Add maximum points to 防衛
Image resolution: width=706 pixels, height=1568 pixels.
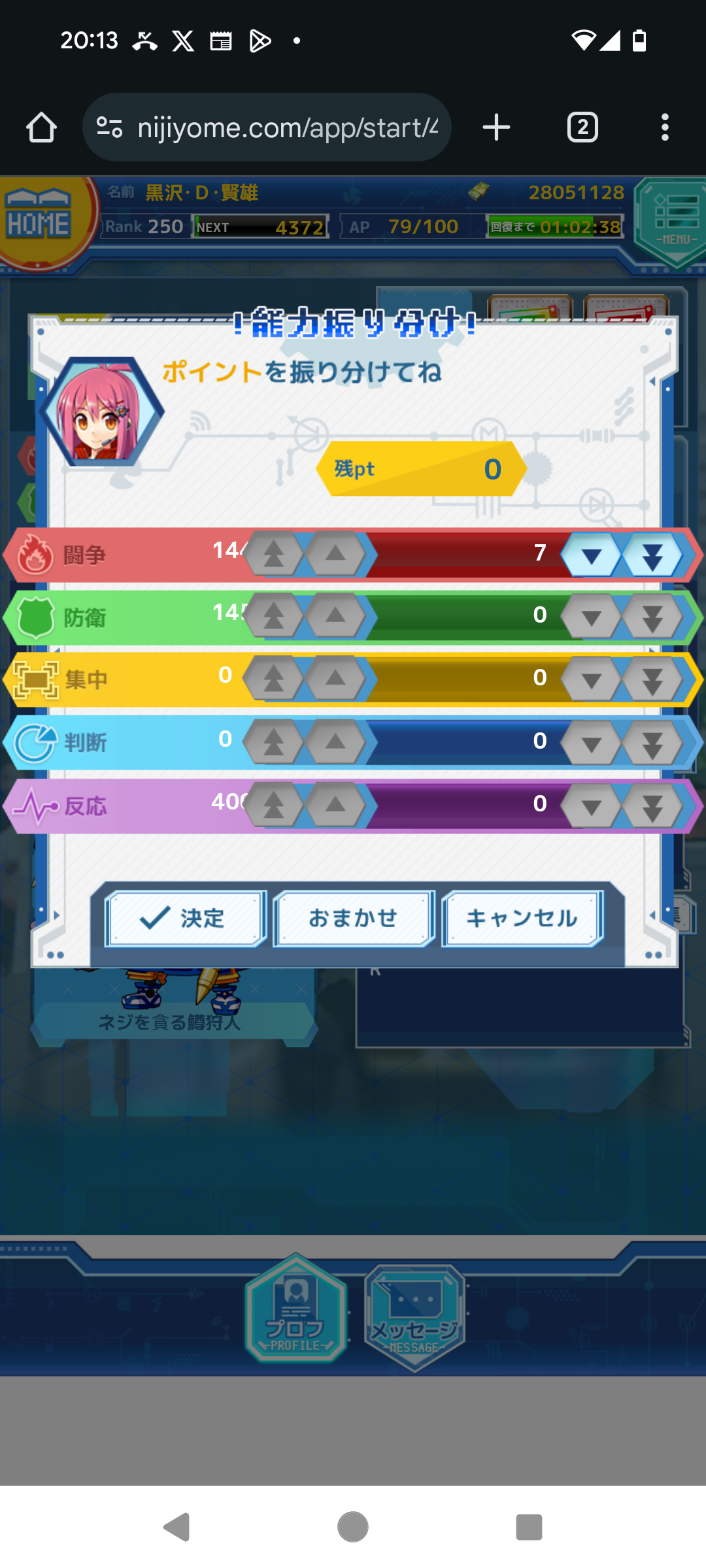(x=273, y=615)
